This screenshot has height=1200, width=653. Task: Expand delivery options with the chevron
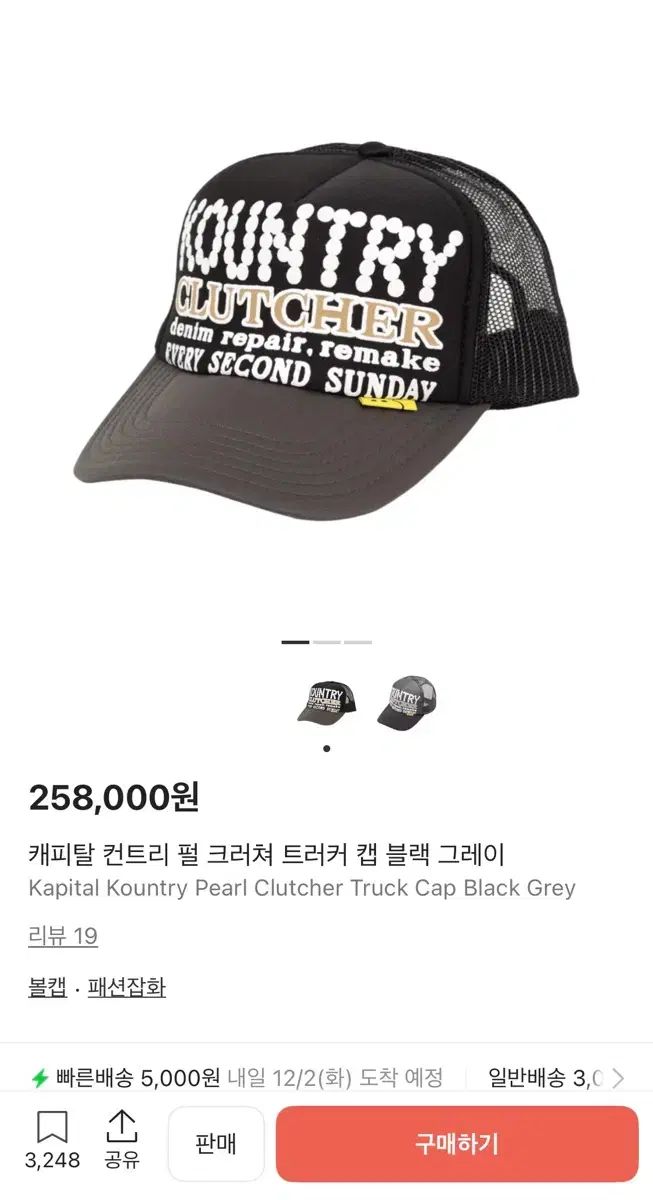[x=618, y=1078]
